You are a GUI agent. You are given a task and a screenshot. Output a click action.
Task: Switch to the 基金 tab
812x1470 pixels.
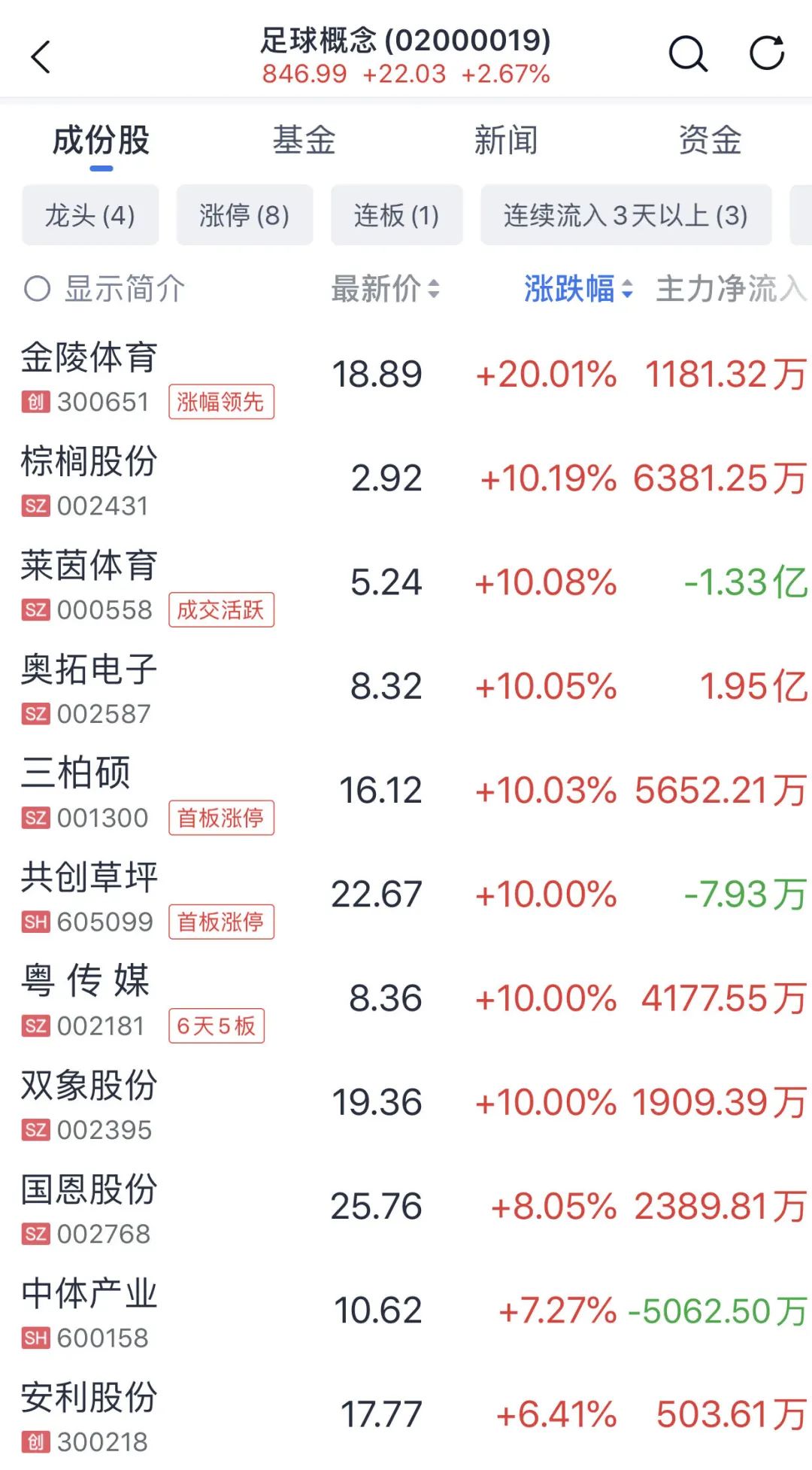click(x=304, y=141)
